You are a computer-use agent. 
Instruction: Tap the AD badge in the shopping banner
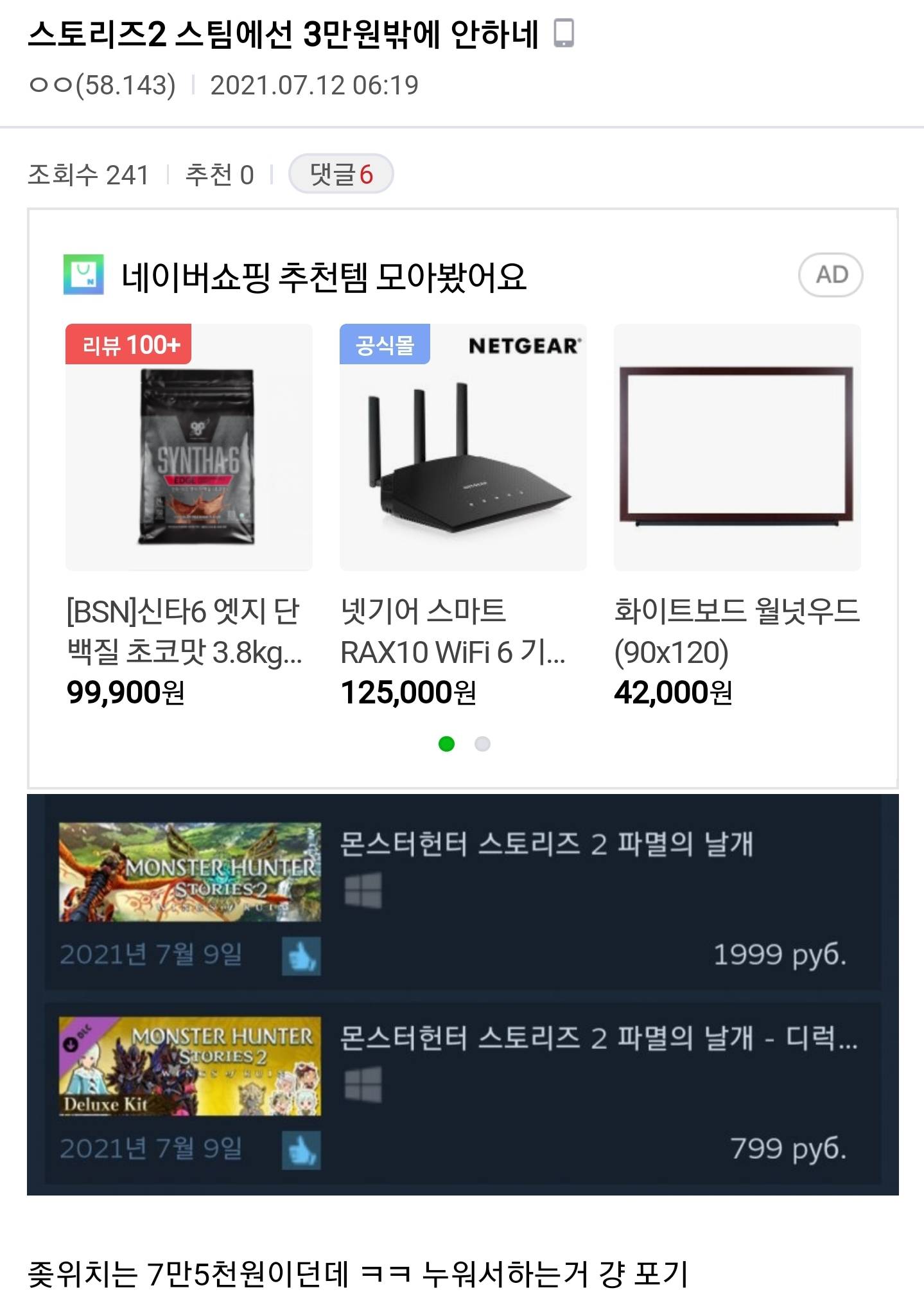(830, 275)
